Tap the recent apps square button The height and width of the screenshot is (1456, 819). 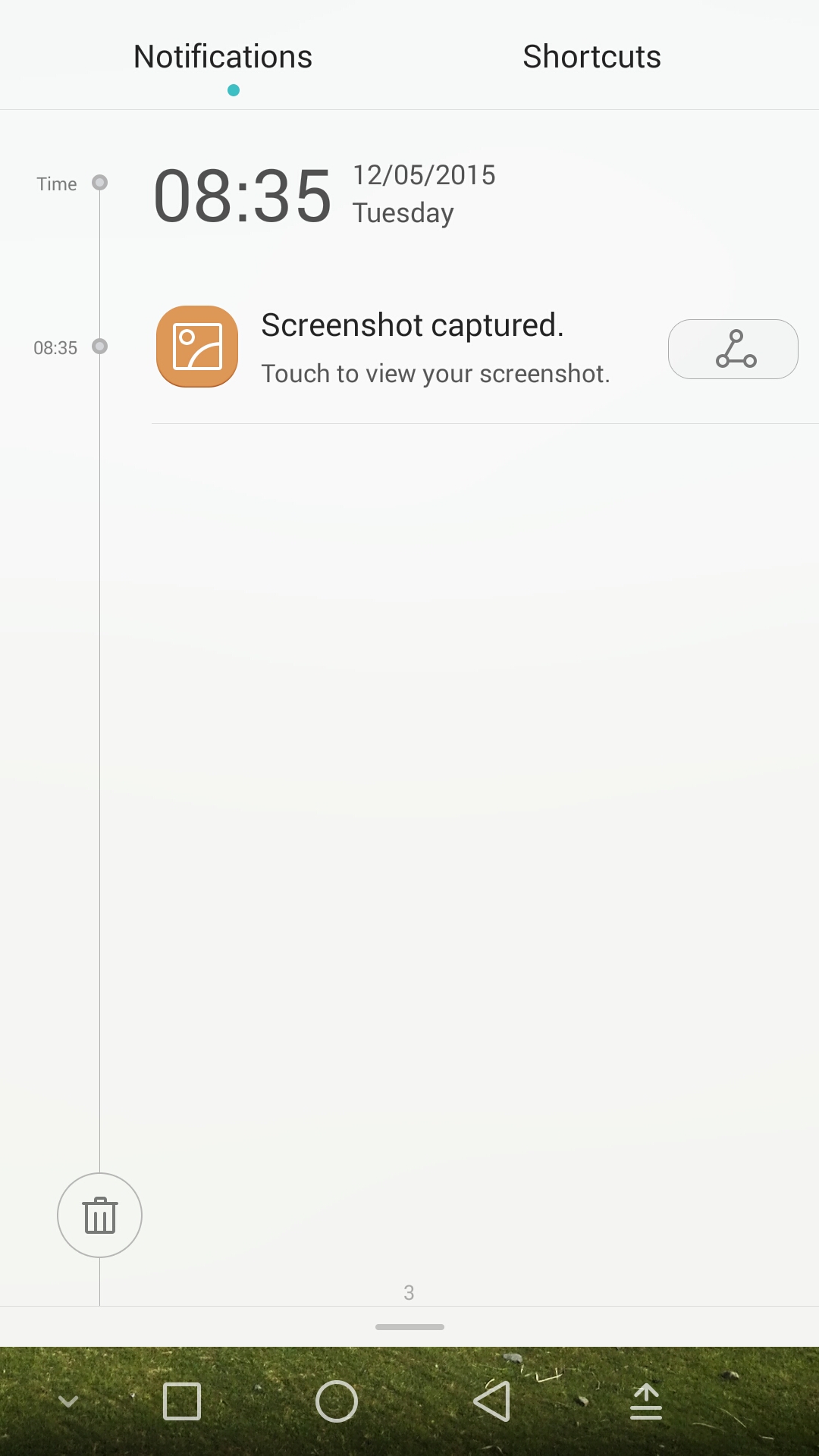point(182,1401)
